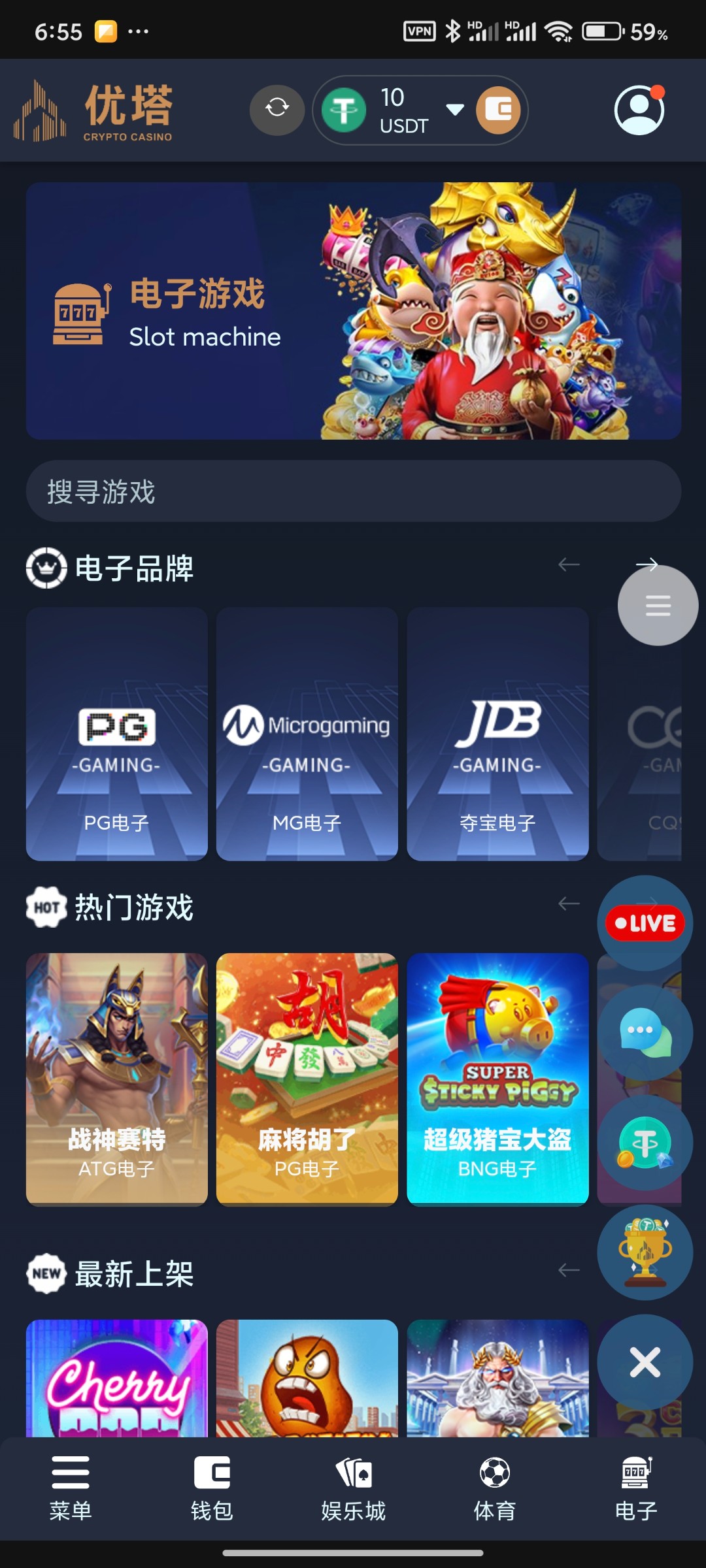This screenshot has height=1568, width=706.
Task: Open the MG电子 Microgaming brand card
Action: tap(307, 733)
